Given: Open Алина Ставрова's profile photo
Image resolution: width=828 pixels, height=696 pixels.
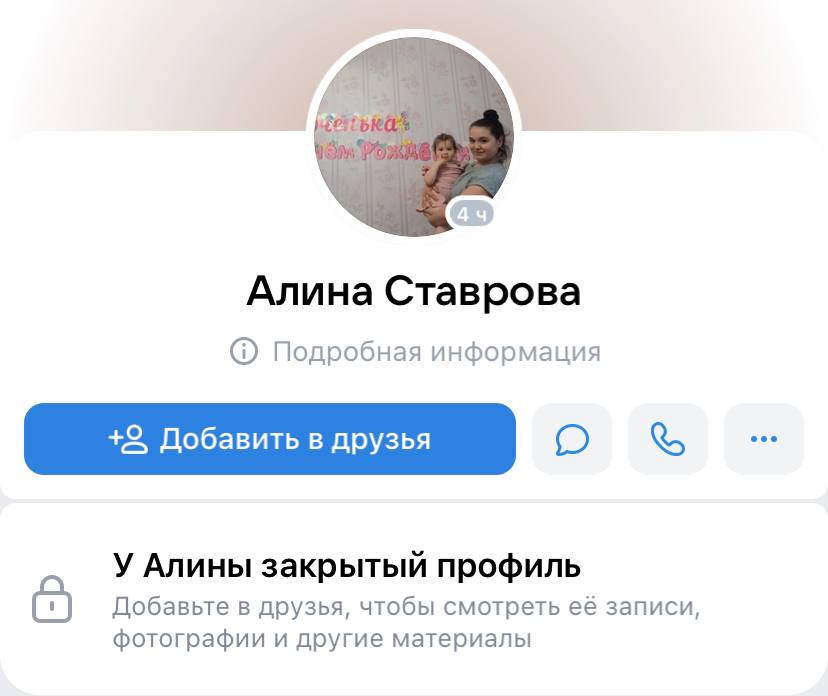Looking at the screenshot, I should pyautogui.click(x=414, y=135).
